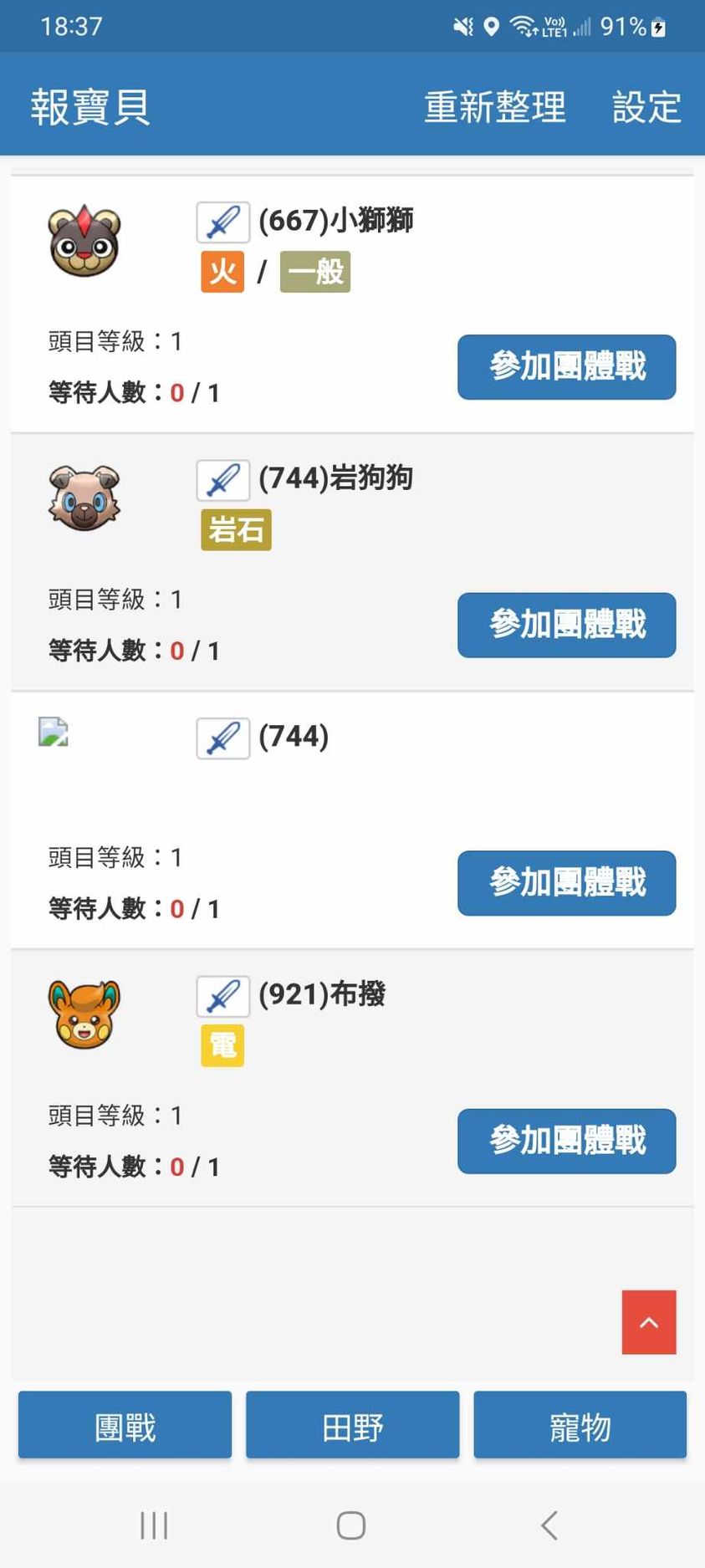The width and height of the screenshot is (705, 1568).
Task: Switch to the 寵物 tab
Action: [580, 1427]
